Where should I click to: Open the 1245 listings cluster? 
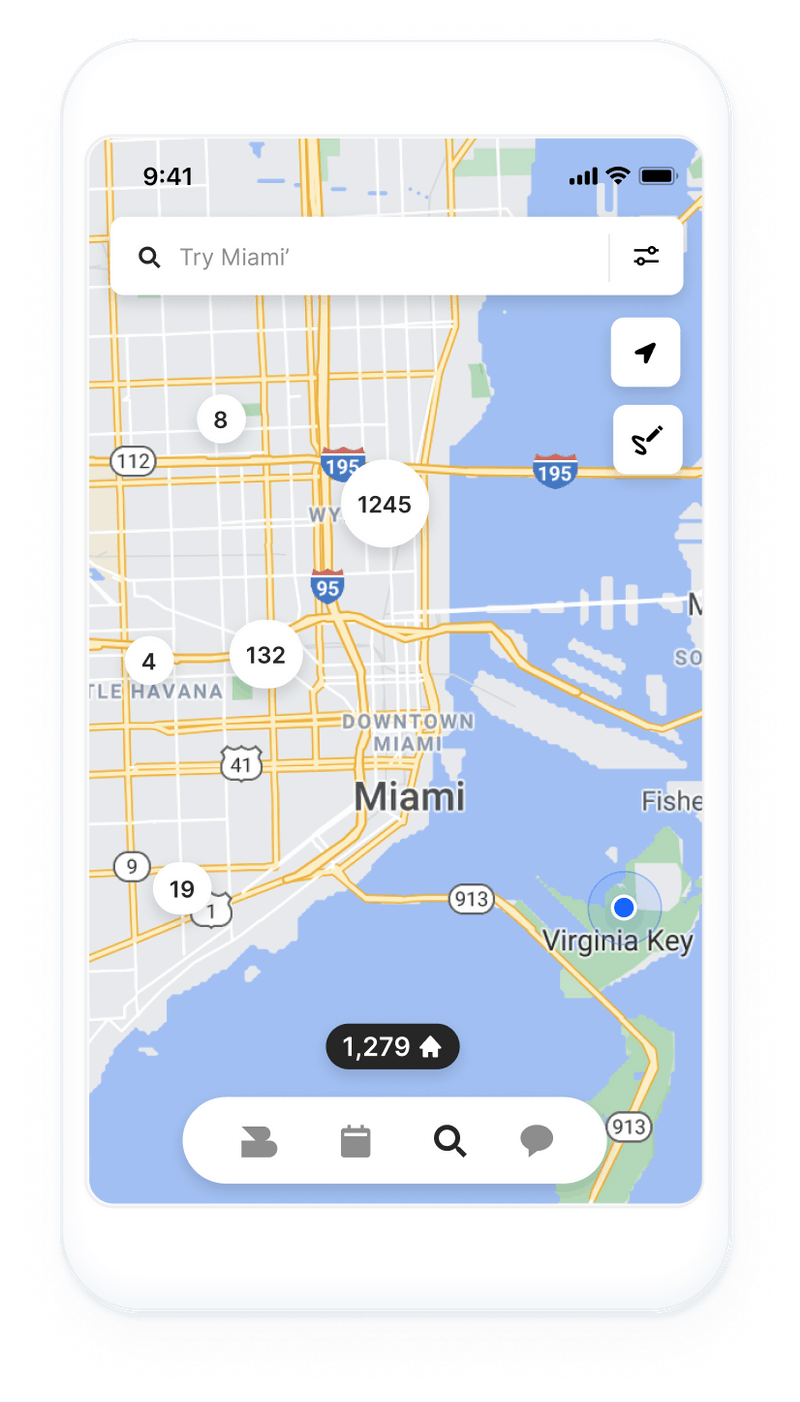[x=385, y=505]
